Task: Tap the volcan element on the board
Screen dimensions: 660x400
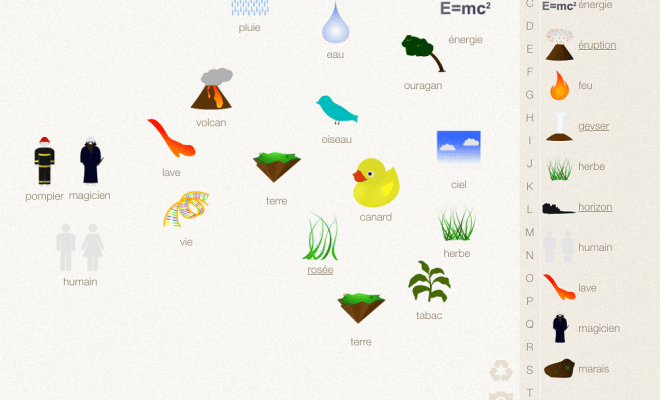Action: click(211, 90)
